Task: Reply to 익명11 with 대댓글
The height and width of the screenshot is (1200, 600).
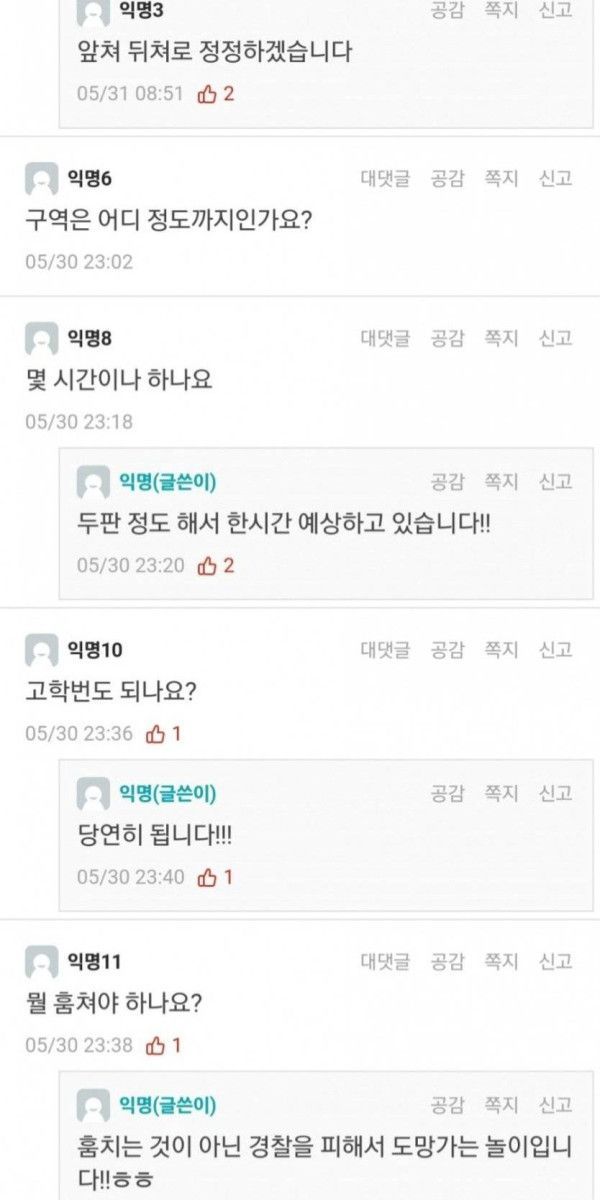Action: (385, 962)
